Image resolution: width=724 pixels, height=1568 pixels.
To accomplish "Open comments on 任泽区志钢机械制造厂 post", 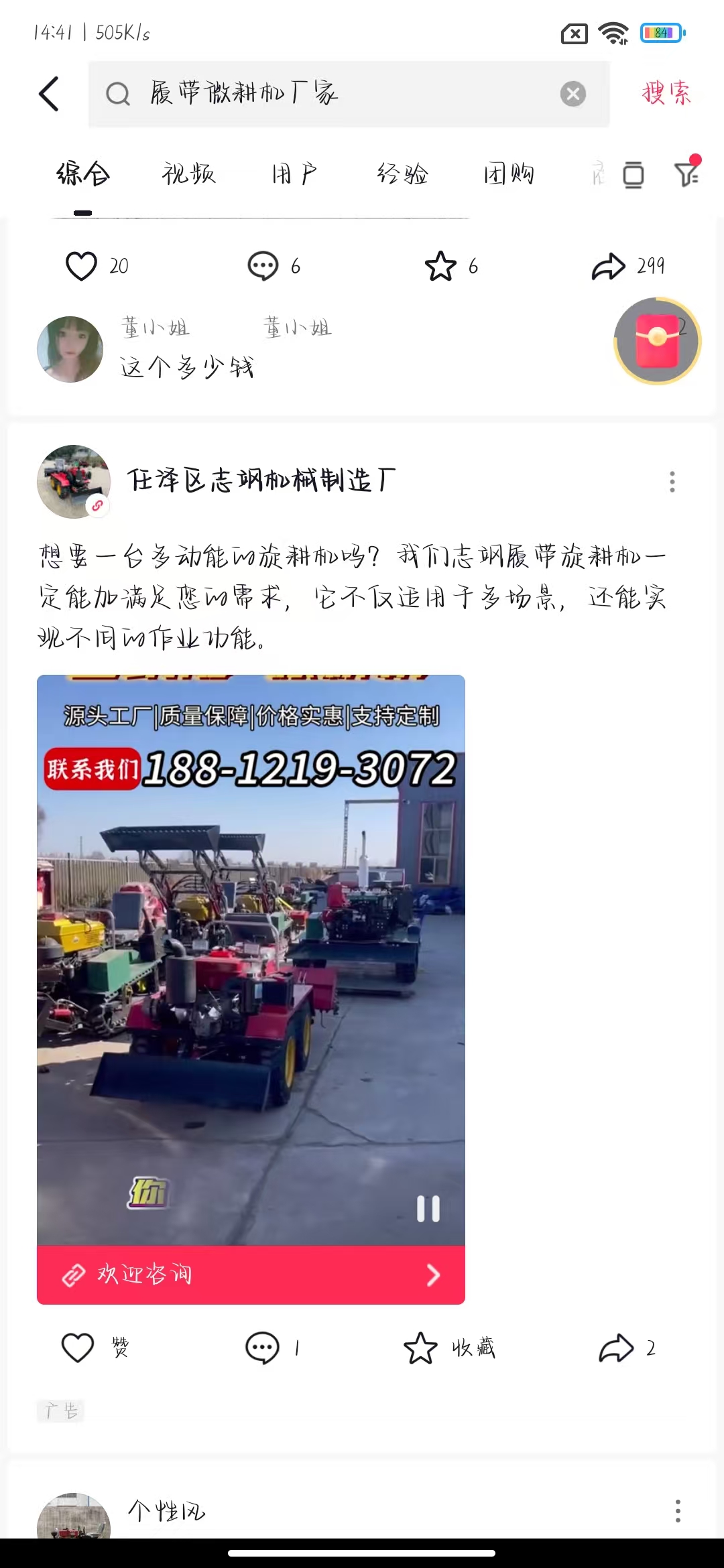I will pos(263,1348).
